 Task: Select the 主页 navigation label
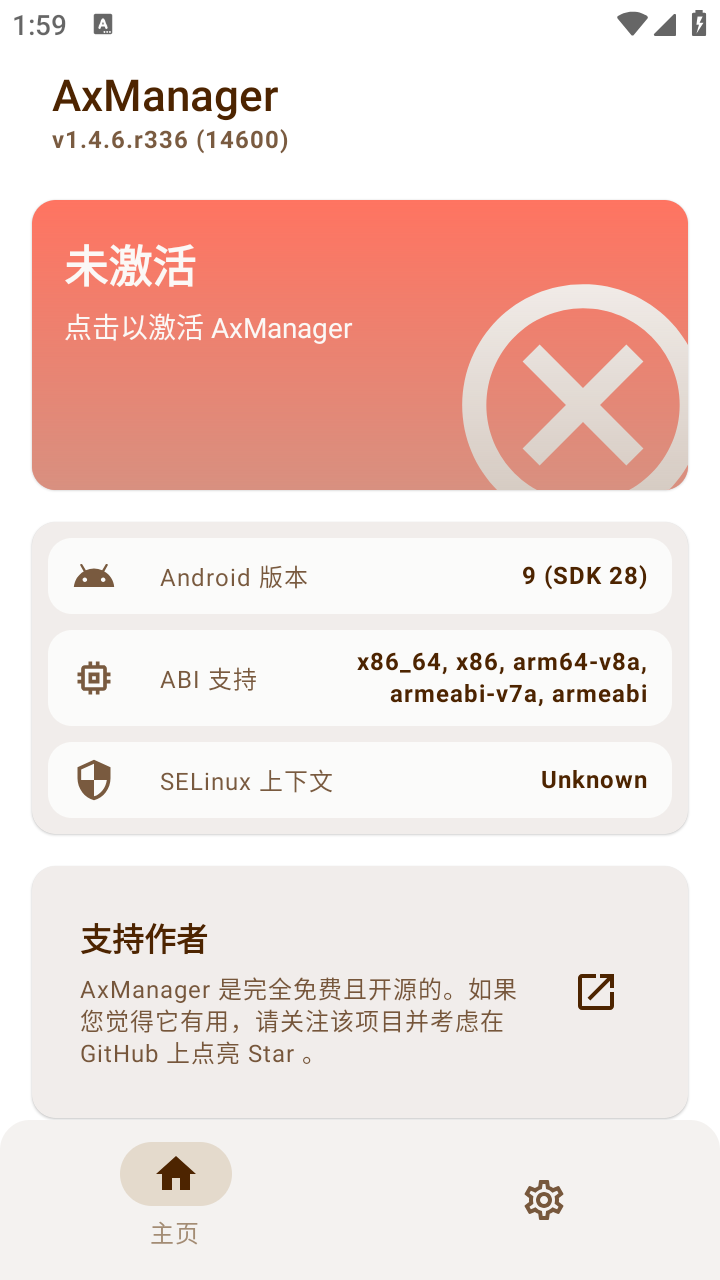click(176, 1234)
